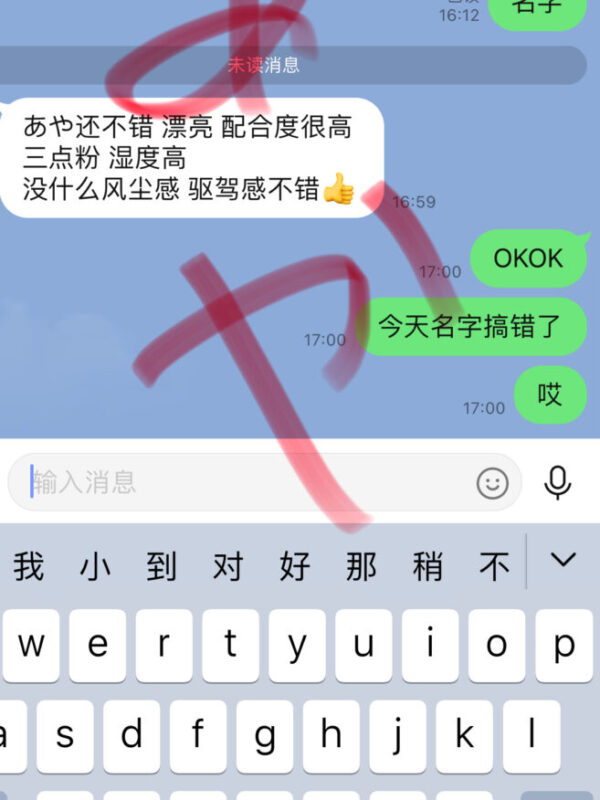
Task: Select the suggested word 稍
Action: click(x=428, y=567)
